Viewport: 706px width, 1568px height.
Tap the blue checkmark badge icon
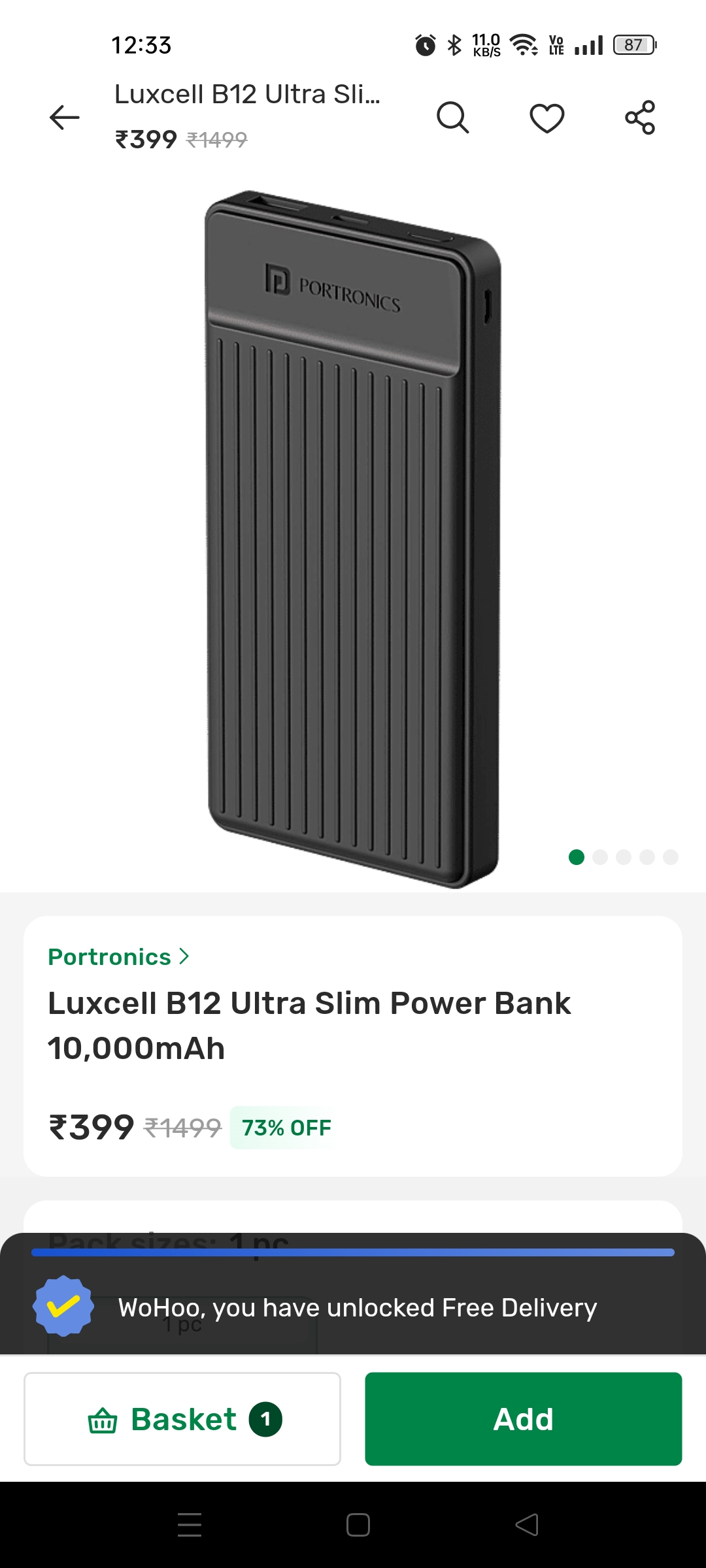click(64, 1307)
